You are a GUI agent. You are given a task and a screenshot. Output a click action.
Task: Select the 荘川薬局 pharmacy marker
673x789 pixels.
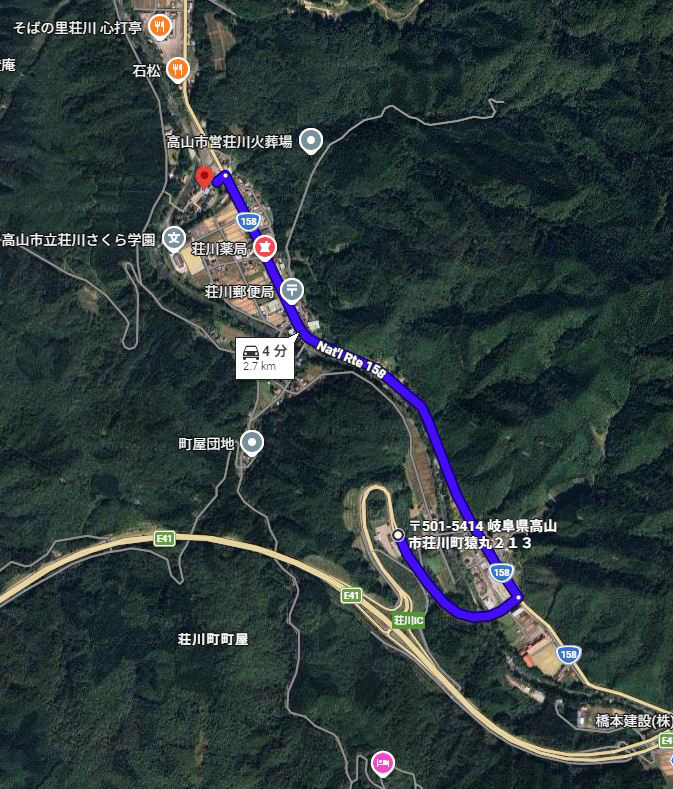click(x=265, y=247)
